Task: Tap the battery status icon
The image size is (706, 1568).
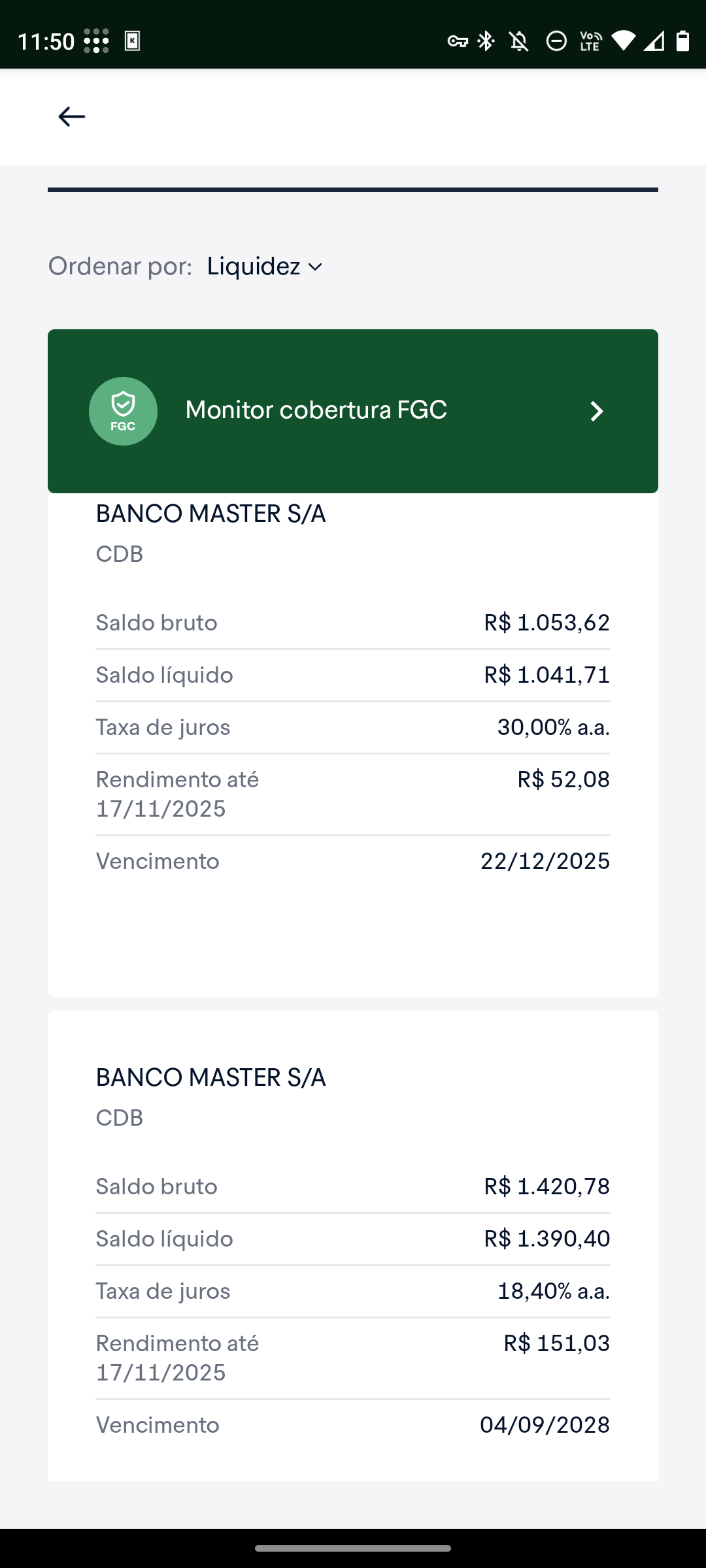Action: pos(682,41)
